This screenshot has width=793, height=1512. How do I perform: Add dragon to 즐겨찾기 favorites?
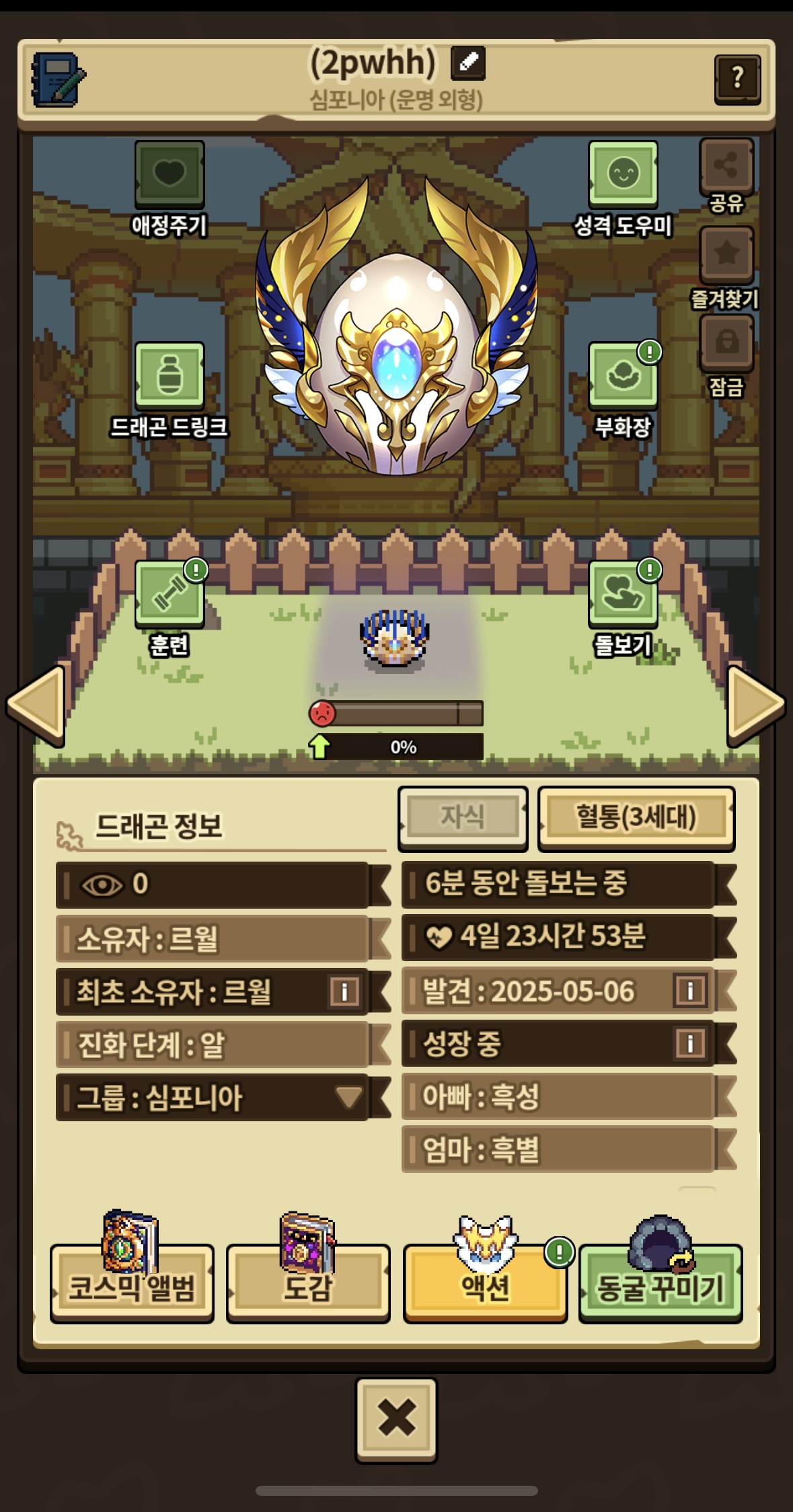tap(726, 255)
